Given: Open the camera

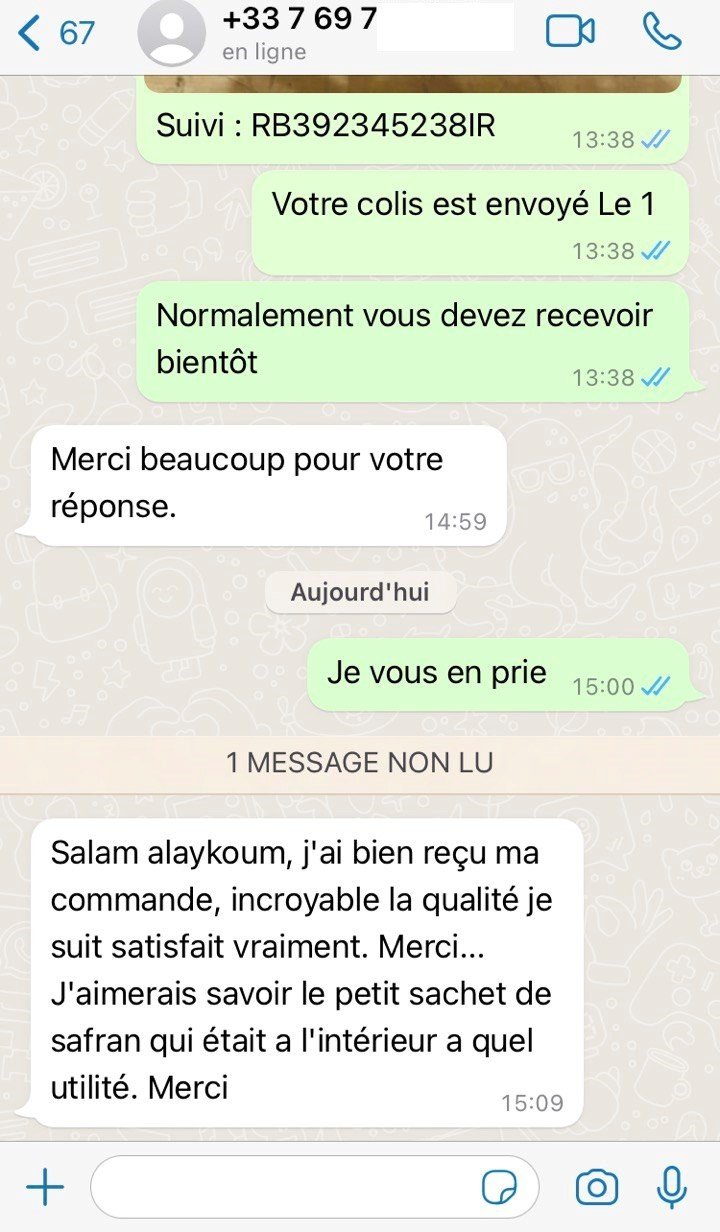Looking at the screenshot, I should (597, 1187).
